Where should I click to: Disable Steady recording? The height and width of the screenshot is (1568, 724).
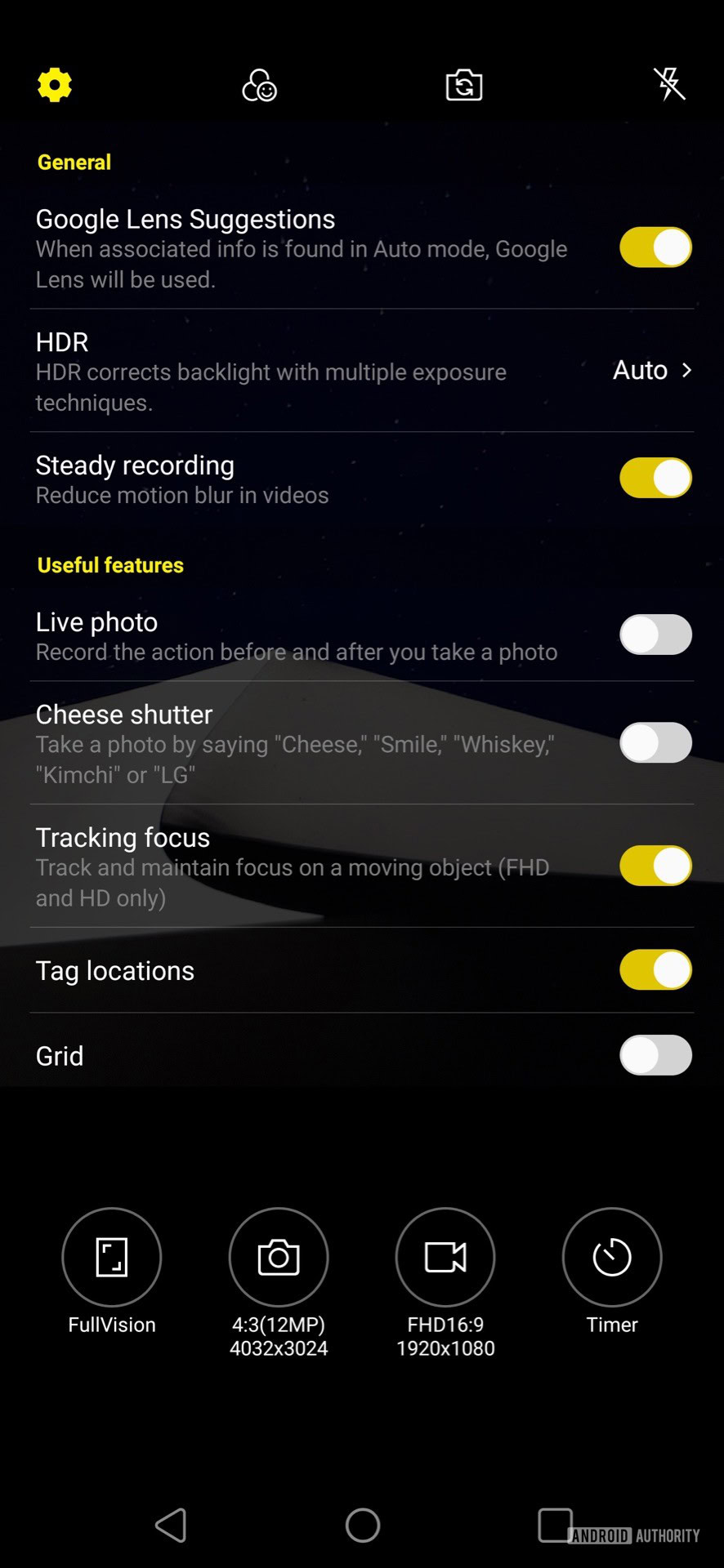coord(655,478)
